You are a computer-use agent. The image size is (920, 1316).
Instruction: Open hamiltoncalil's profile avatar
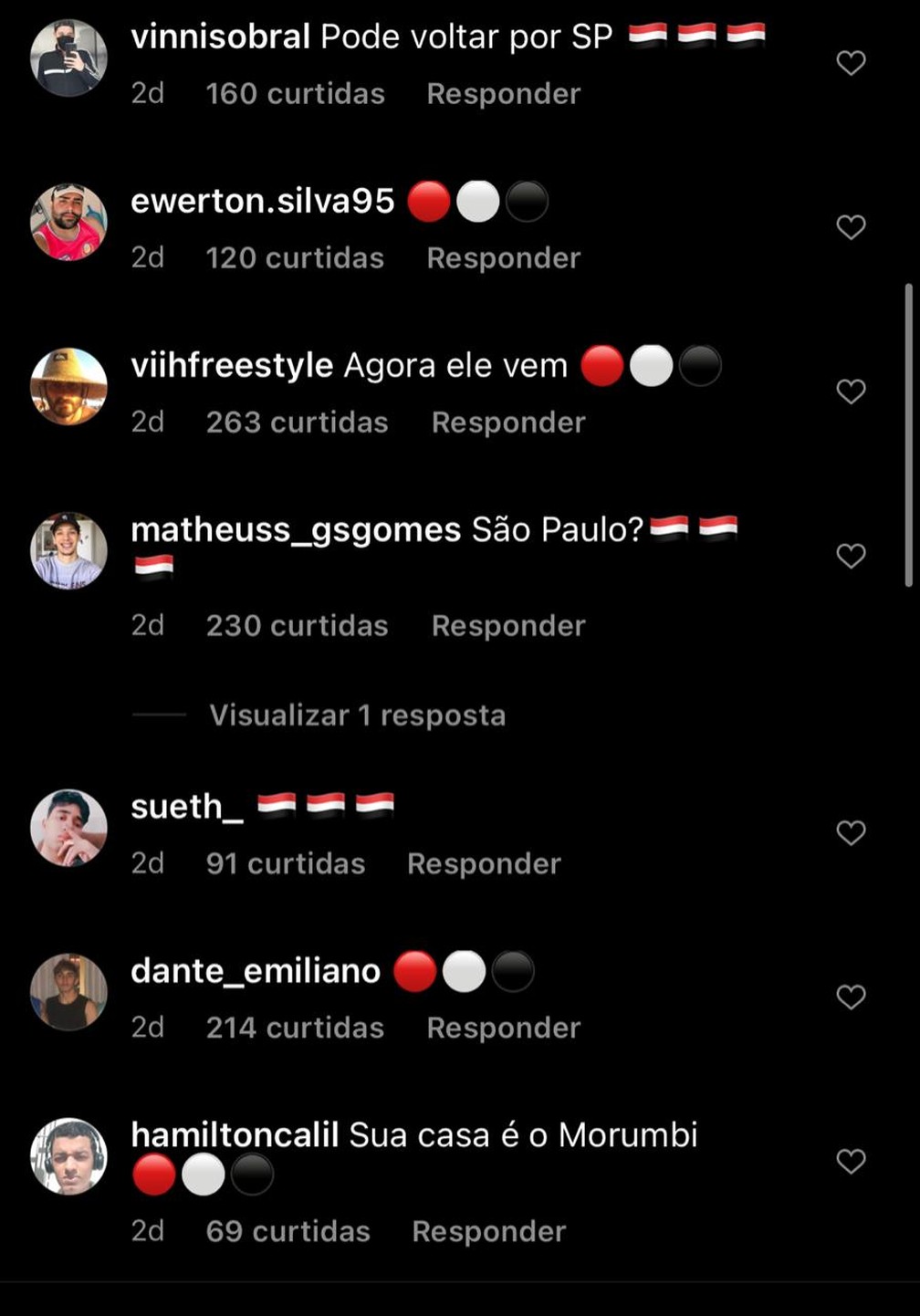68,1156
